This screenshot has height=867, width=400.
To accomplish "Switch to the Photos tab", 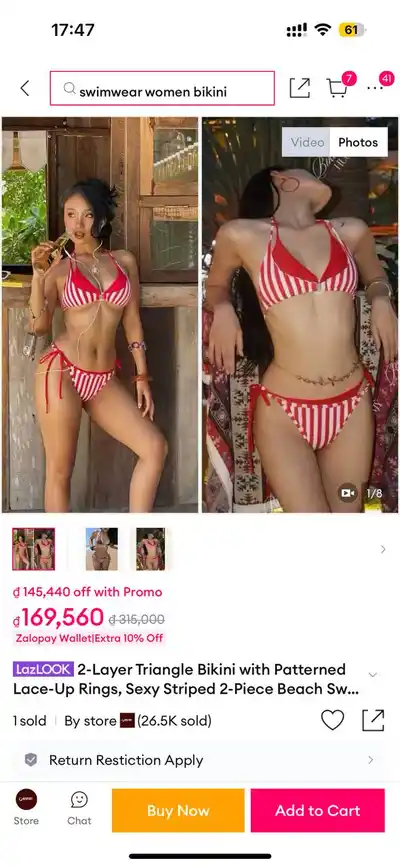I will [358, 142].
